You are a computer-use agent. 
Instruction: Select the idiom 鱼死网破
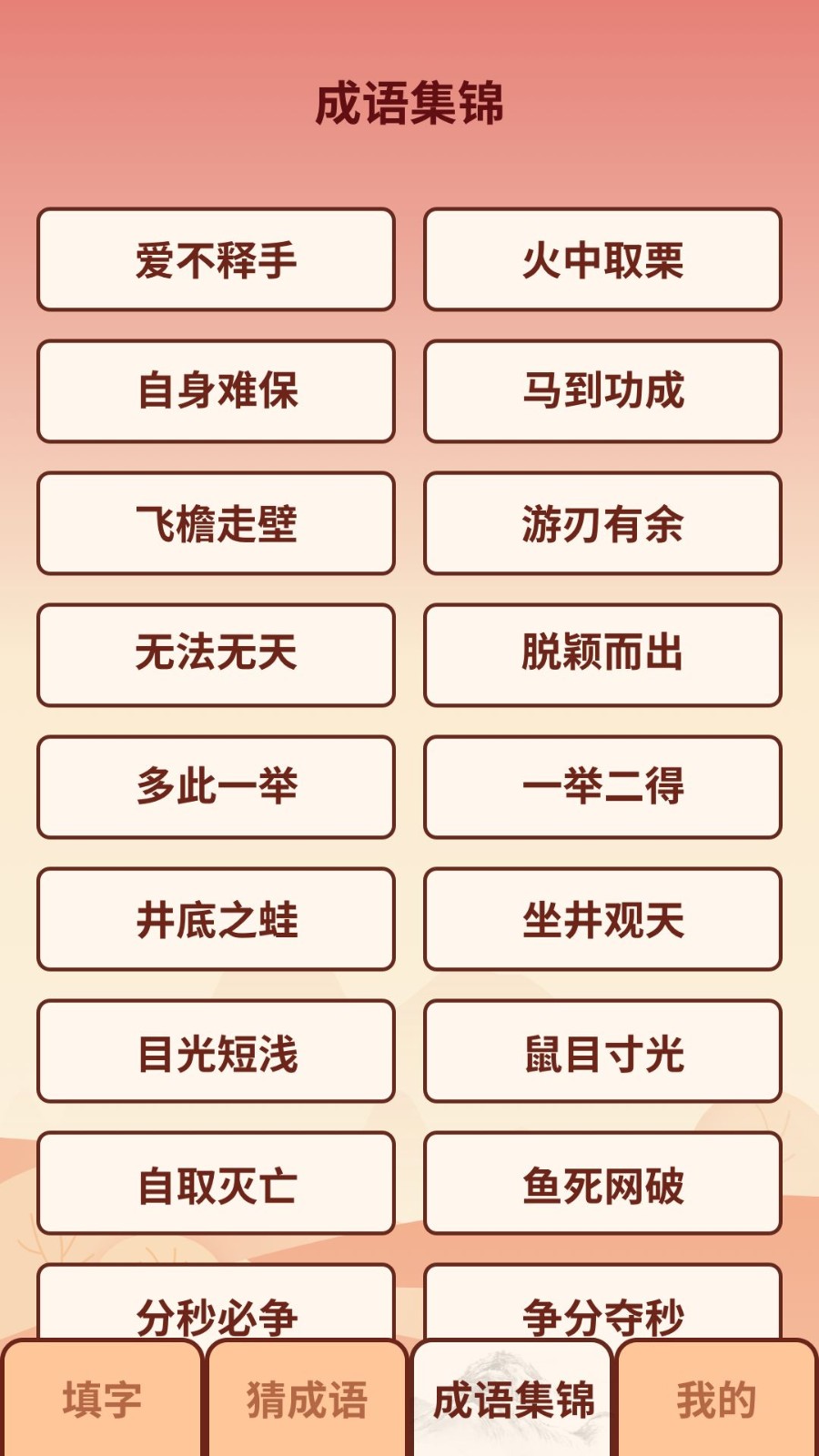603,1184
